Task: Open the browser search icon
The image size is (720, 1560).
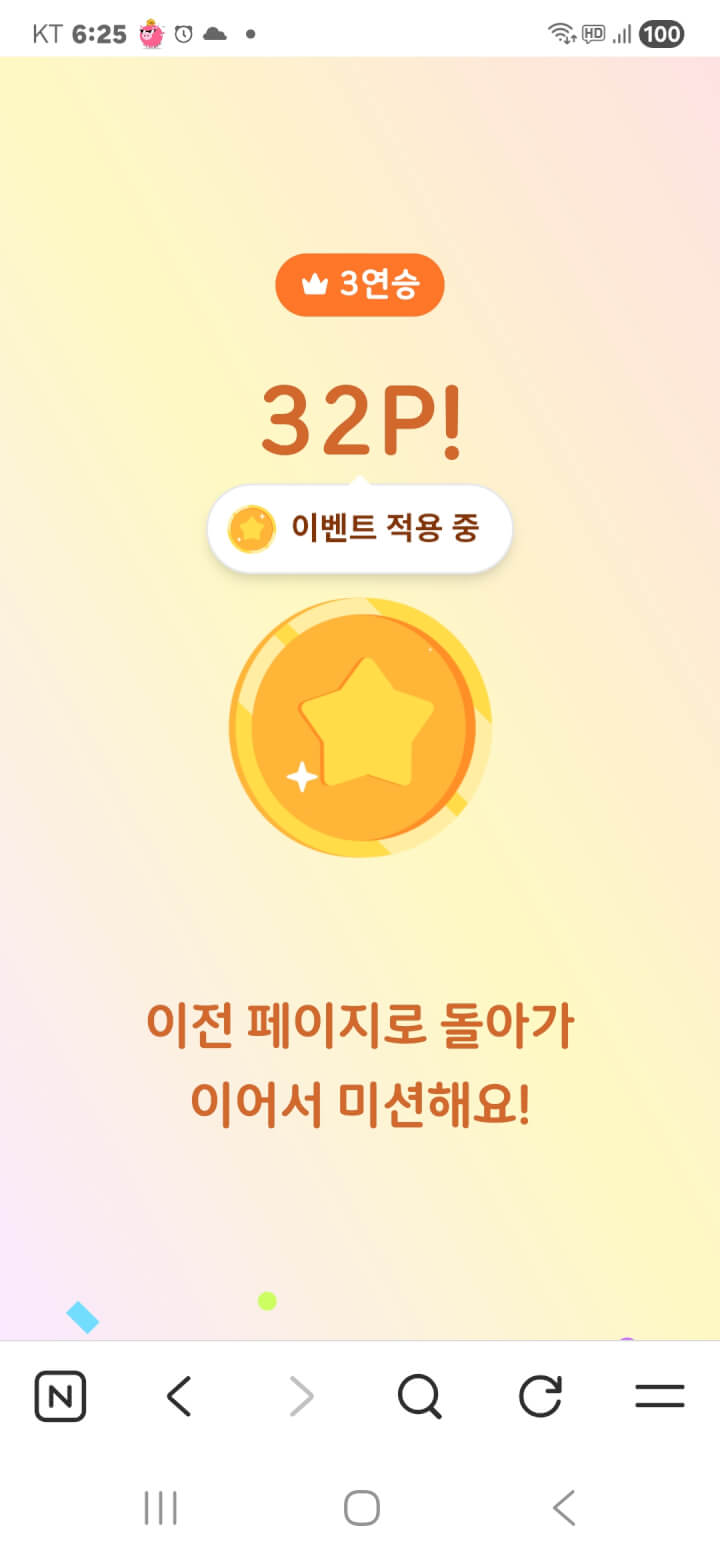Action: (419, 1396)
